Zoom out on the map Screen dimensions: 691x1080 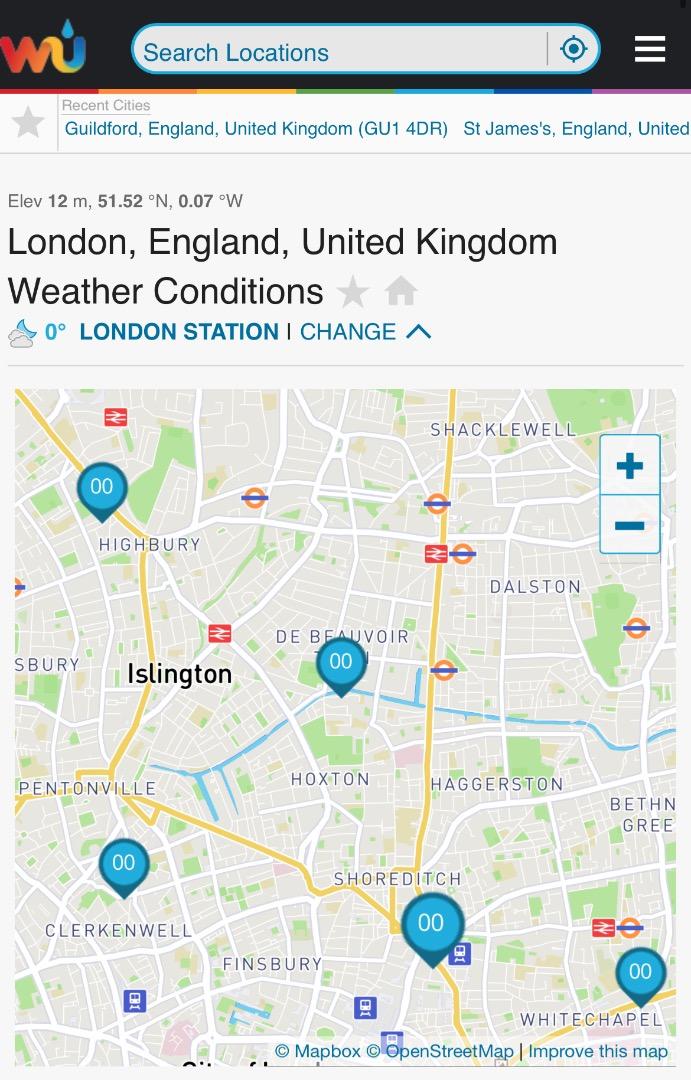[x=629, y=524]
